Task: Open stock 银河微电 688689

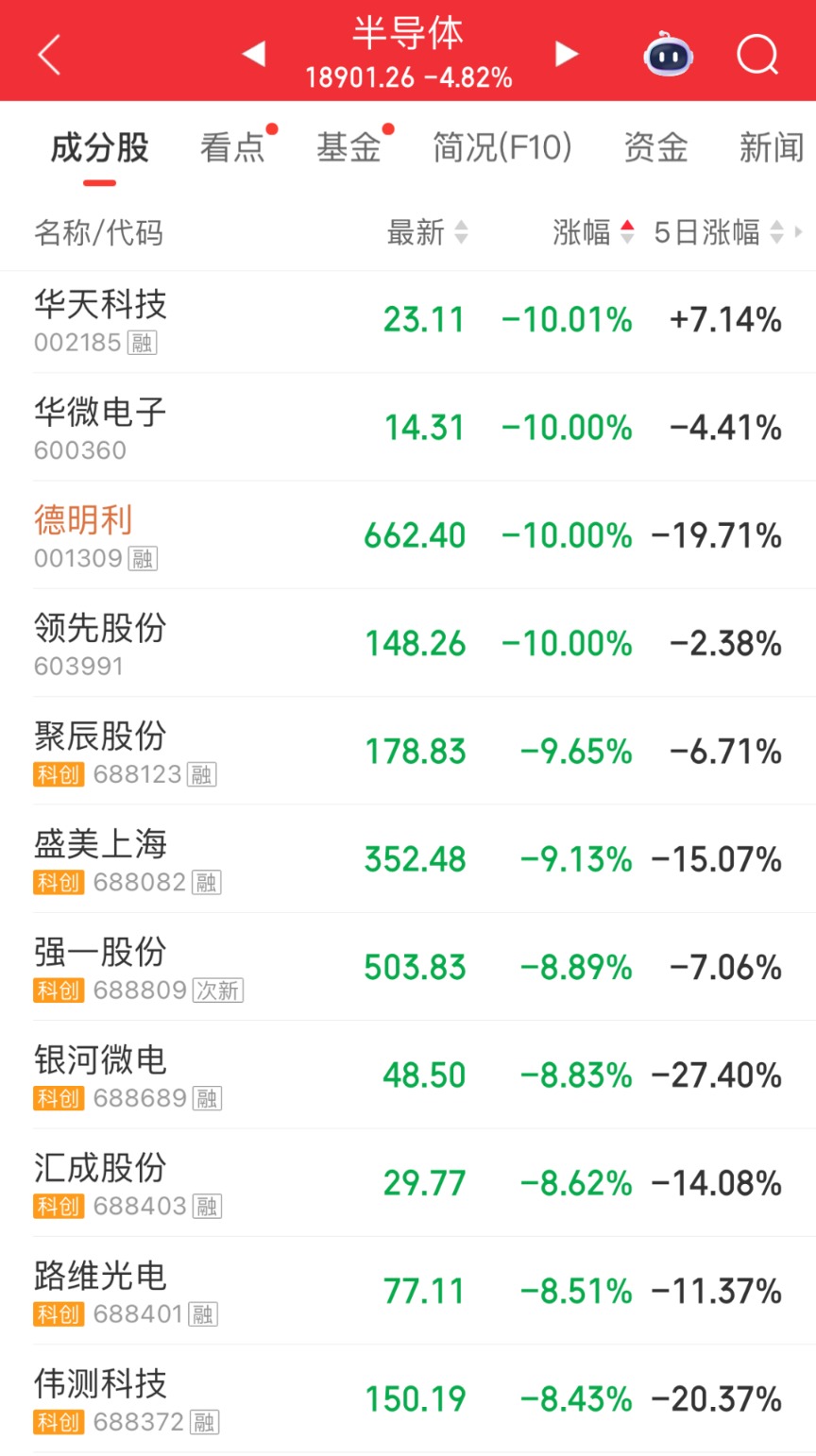Action: point(408,1075)
